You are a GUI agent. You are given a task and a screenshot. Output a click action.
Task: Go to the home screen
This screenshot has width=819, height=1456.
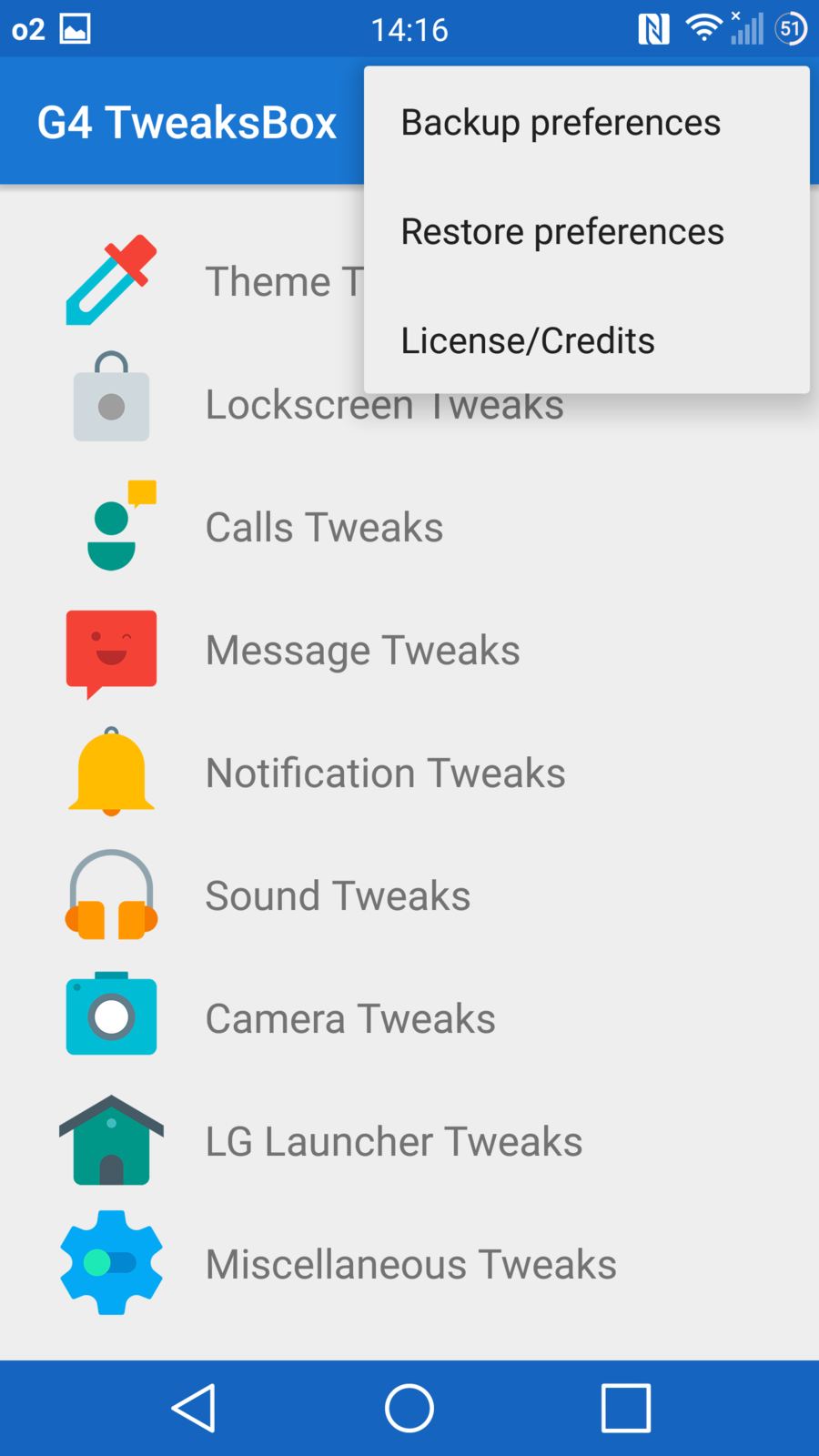(409, 1408)
